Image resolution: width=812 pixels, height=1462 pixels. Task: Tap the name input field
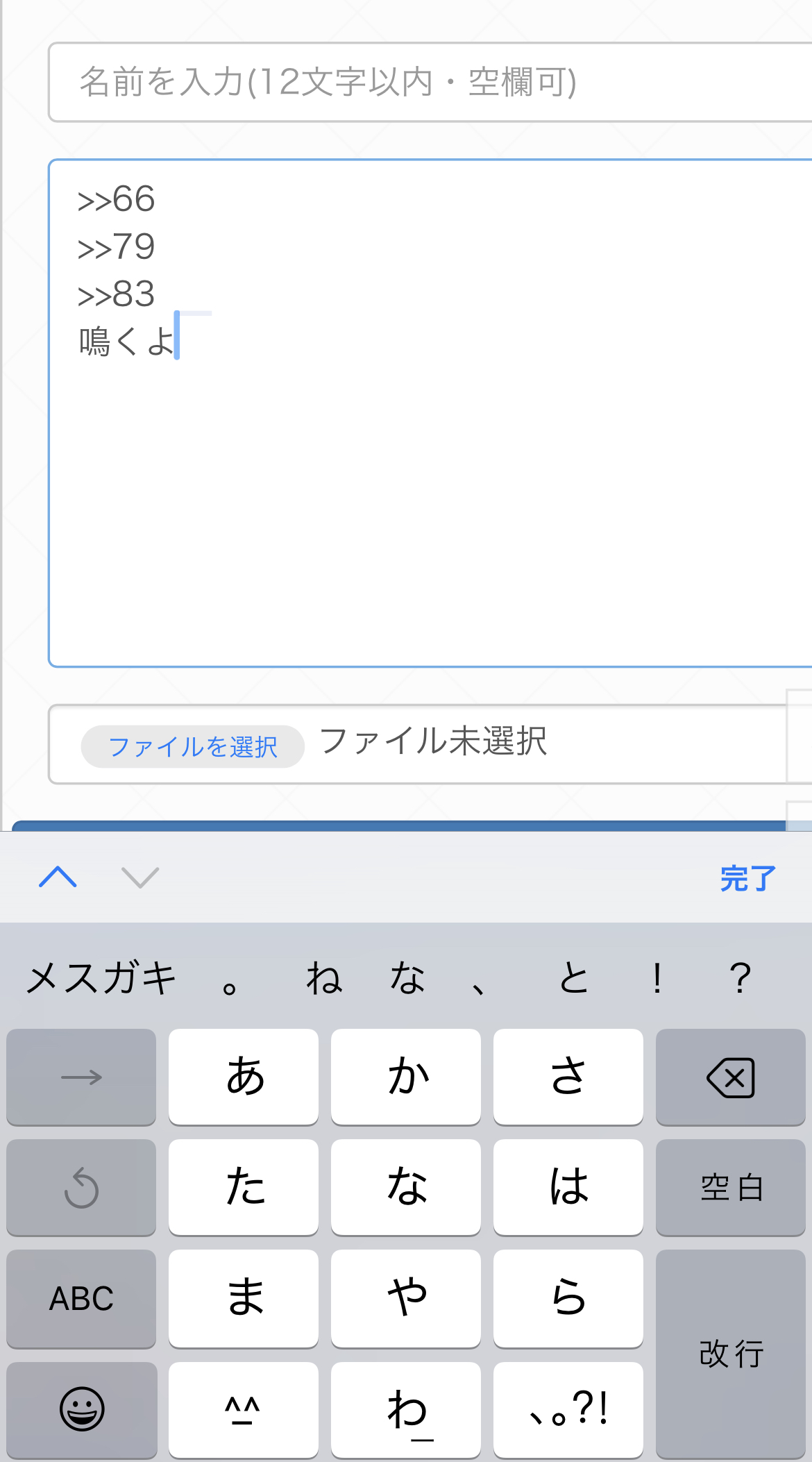pos(430,82)
